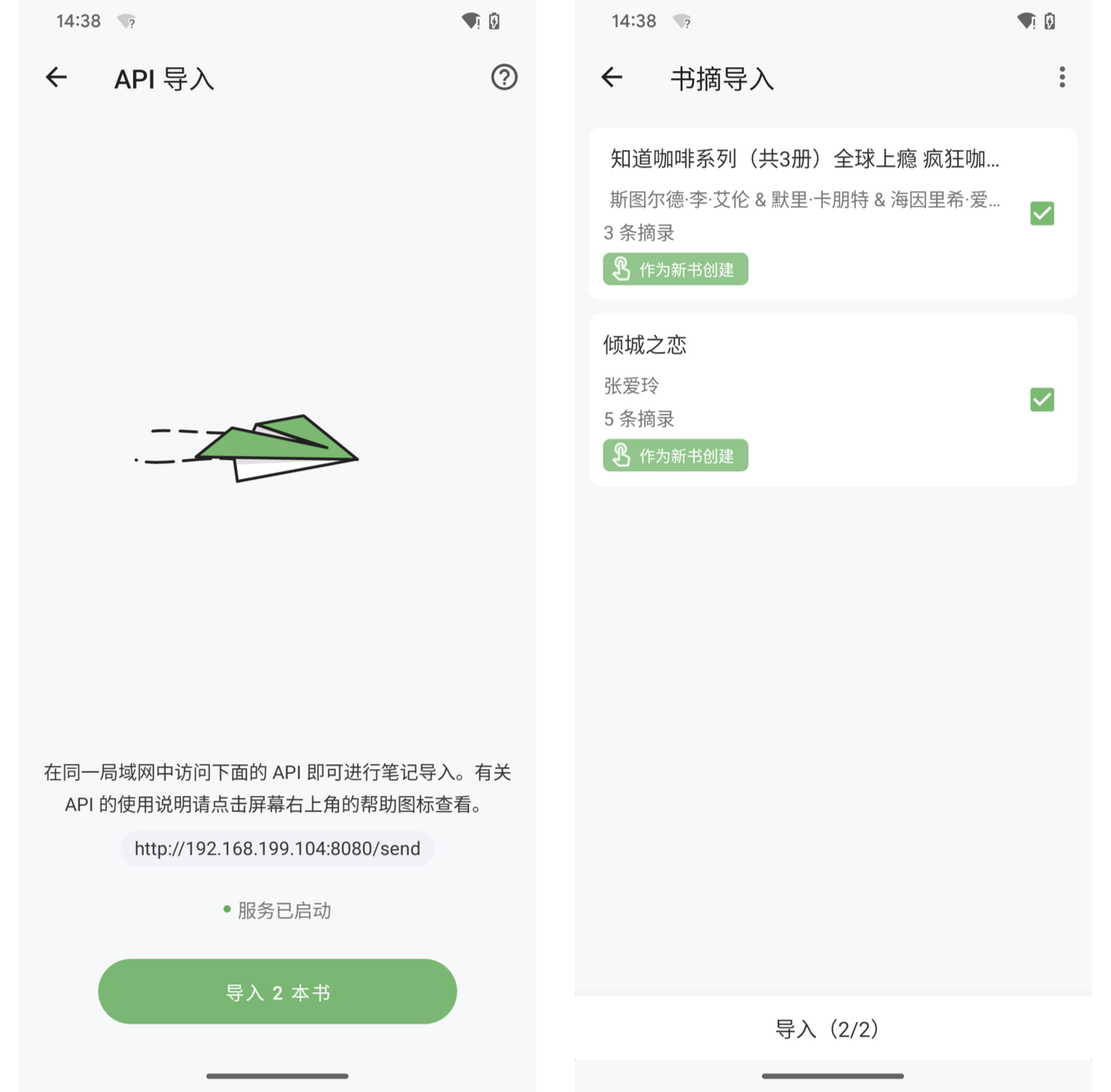Tap 作为新书创建 under 知道咖啡系列
This screenshot has width=1111, height=1092.
pyautogui.click(x=675, y=270)
